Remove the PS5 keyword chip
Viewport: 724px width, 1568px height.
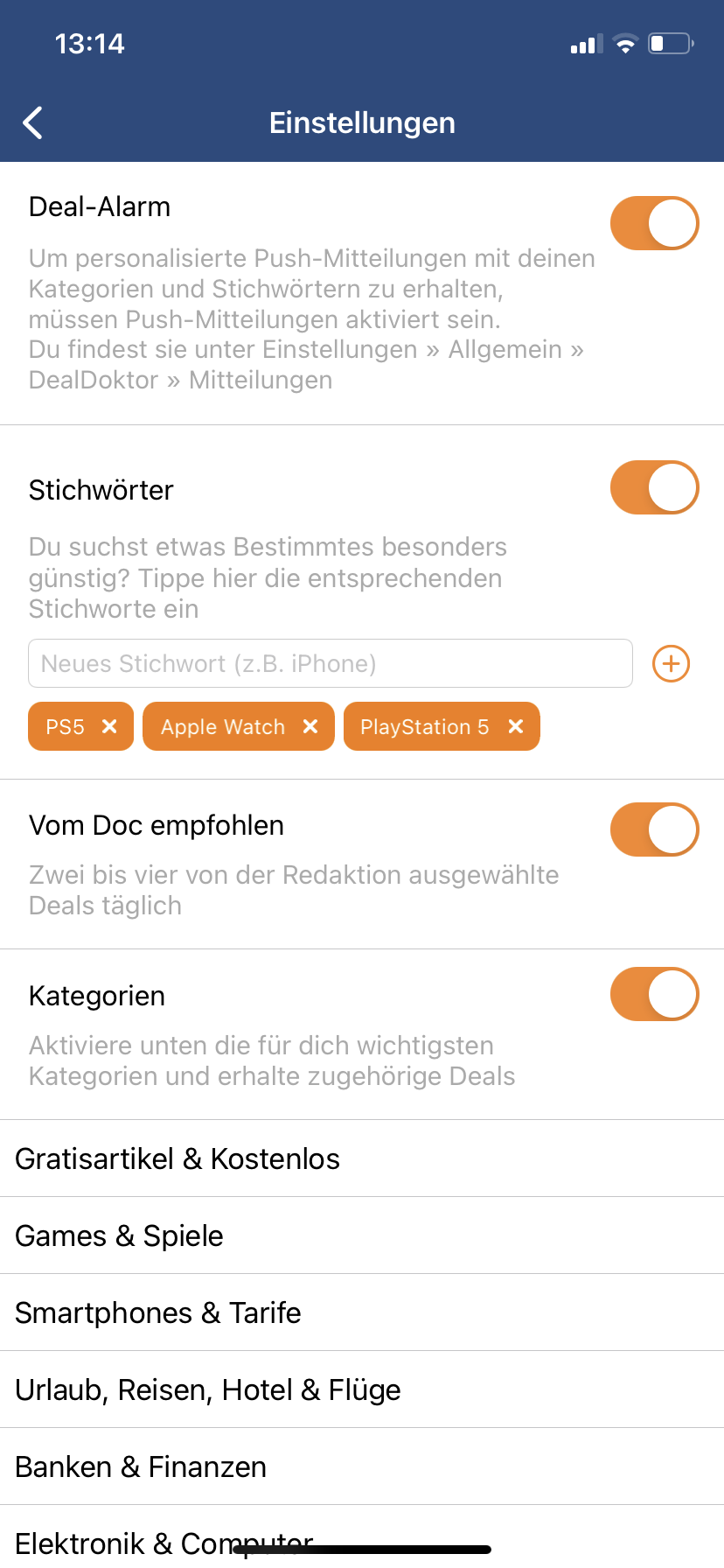click(x=109, y=726)
